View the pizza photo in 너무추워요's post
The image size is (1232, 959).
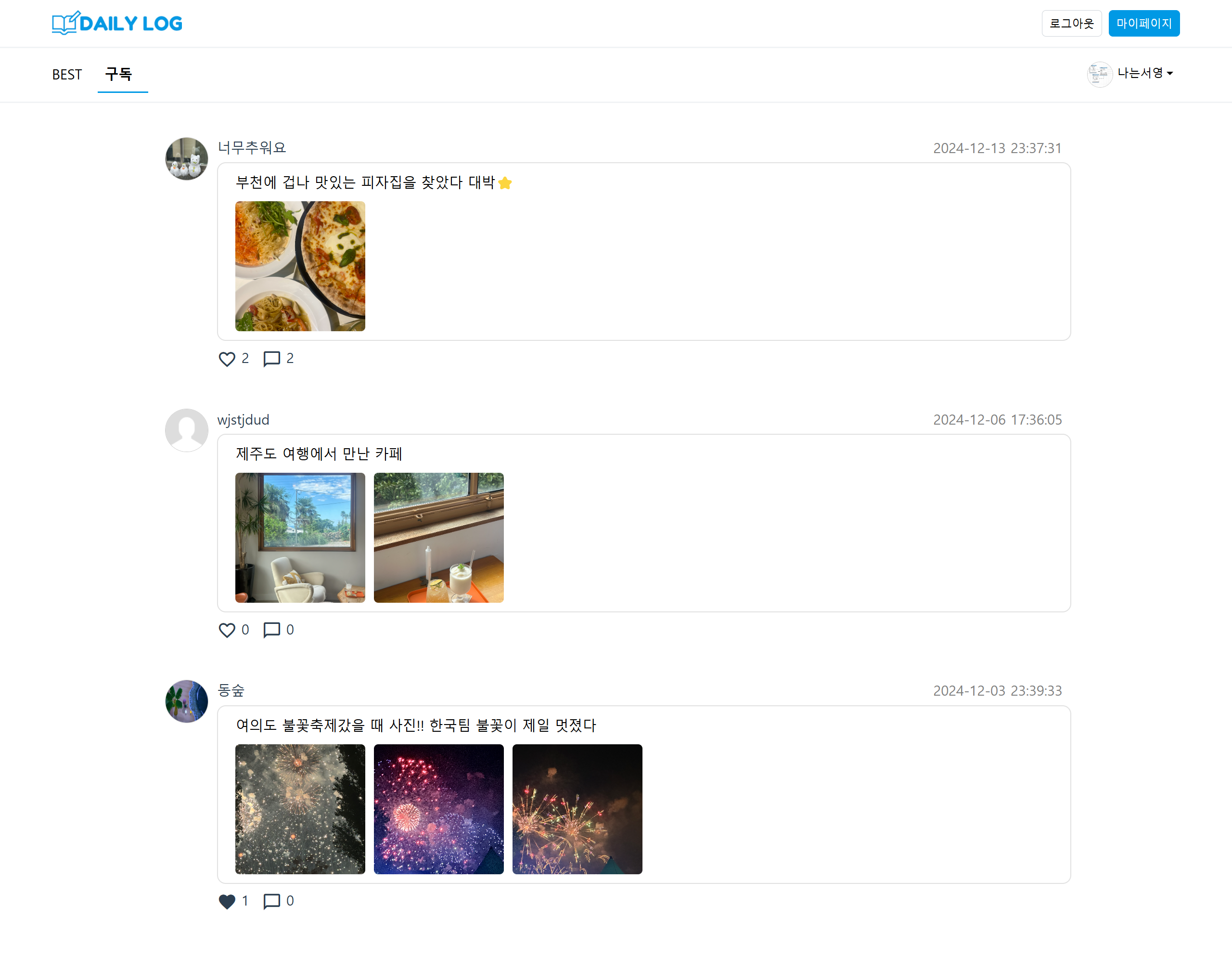tap(299, 266)
